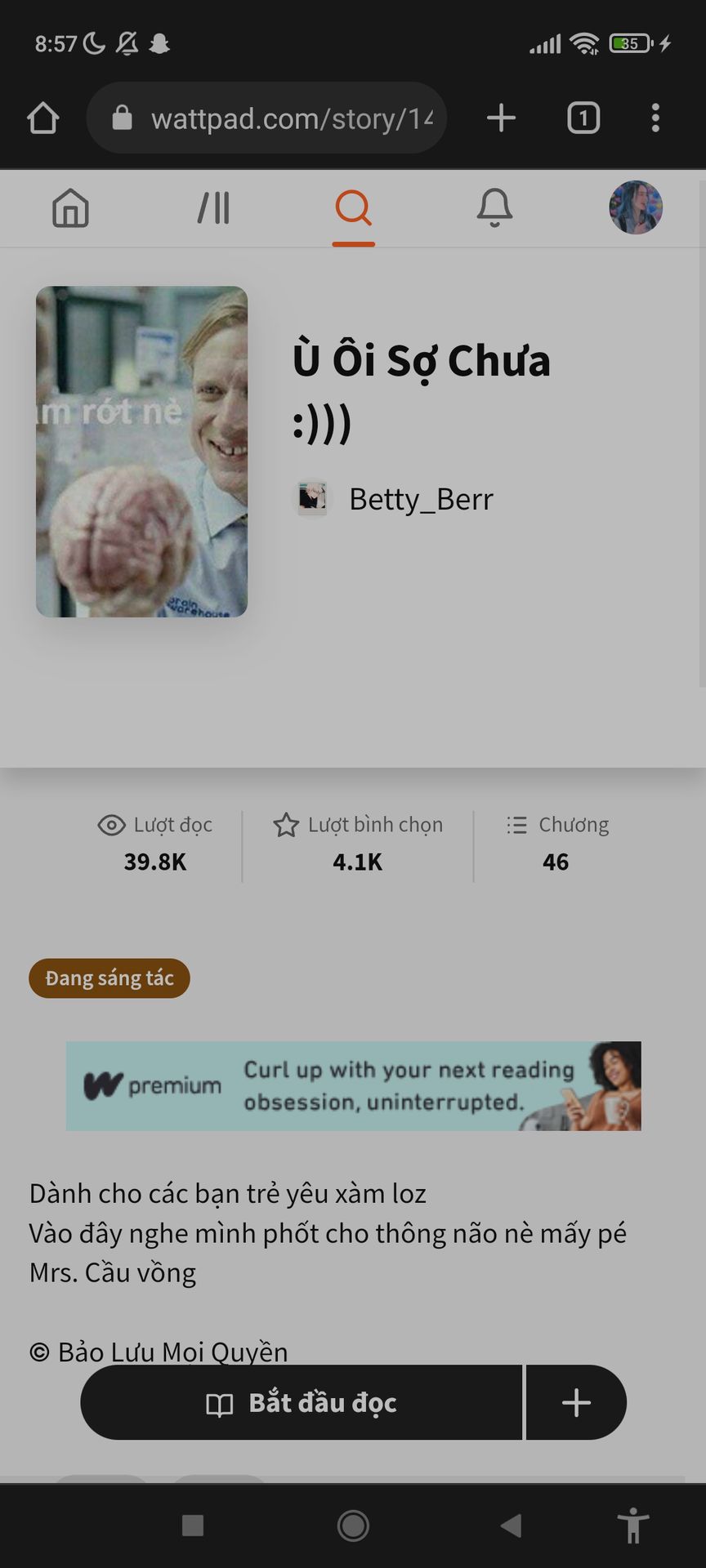The width and height of the screenshot is (706, 1568).
Task: Visit author Betty_Berr's profile
Action: click(x=420, y=499)
